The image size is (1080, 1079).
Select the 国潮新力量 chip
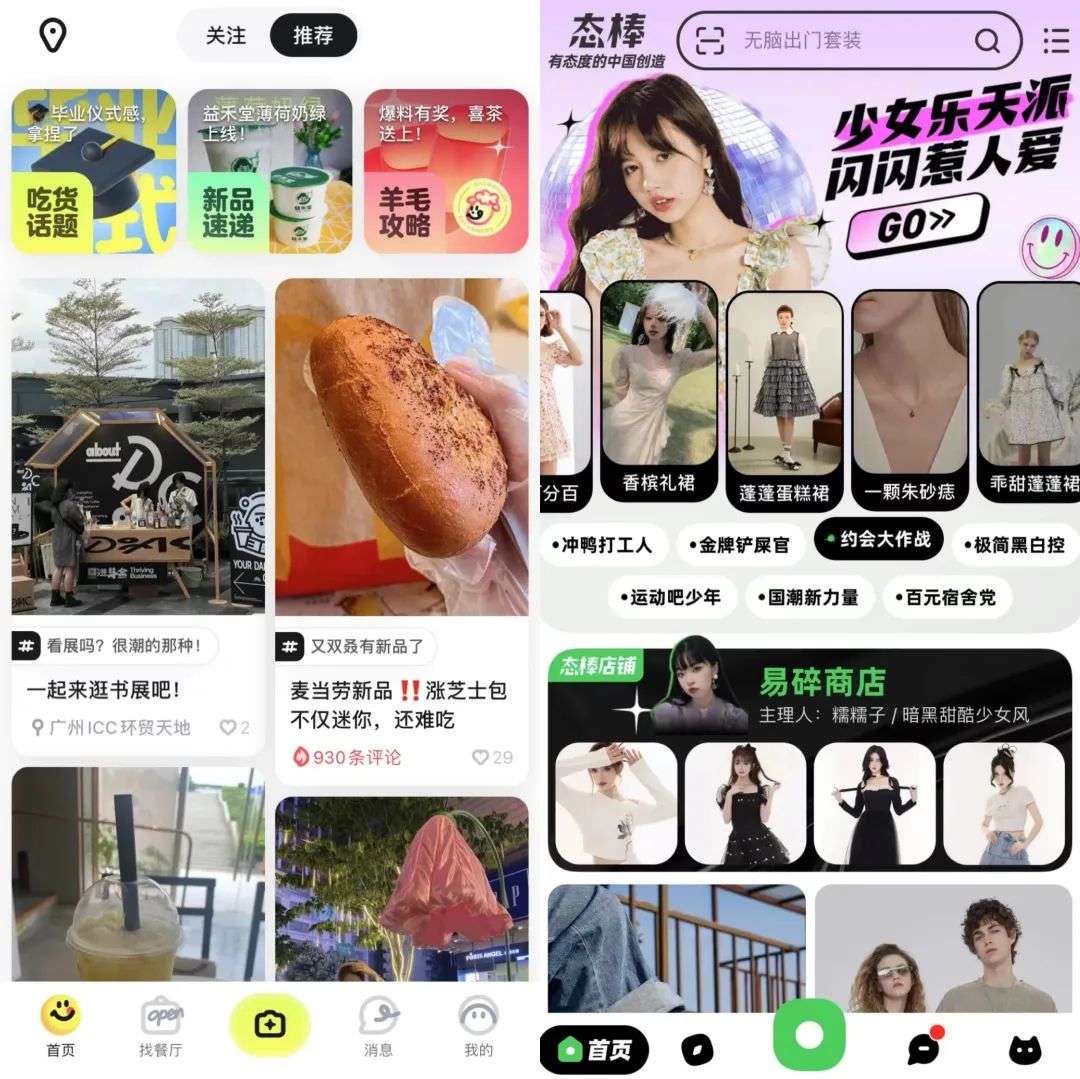[x=813, y=598]
